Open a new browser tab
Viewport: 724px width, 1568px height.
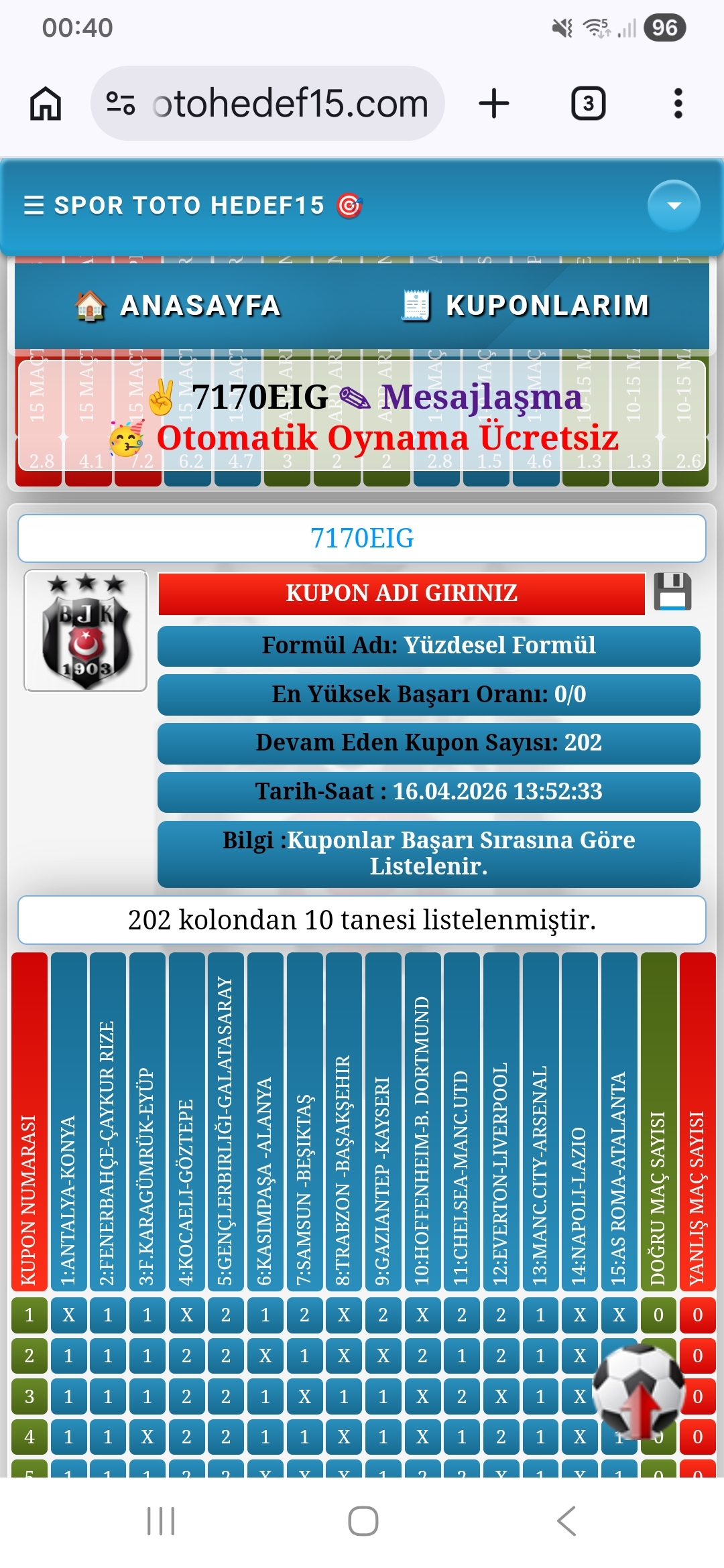[x=494, y=104]
